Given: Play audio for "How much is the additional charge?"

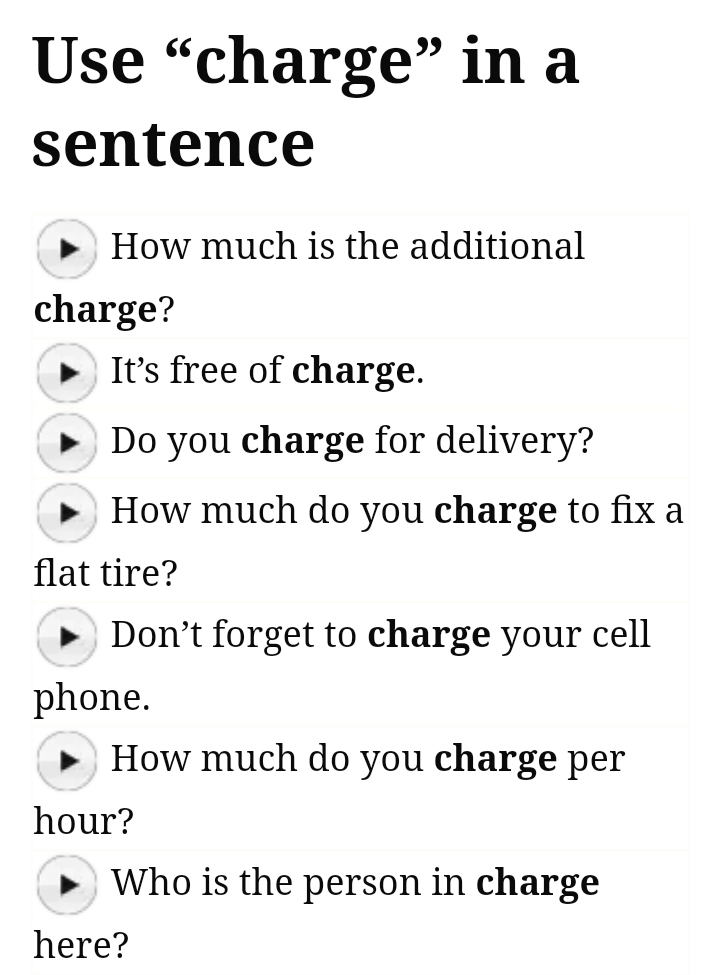Looking at the screenshot, I should pos(66,248).
